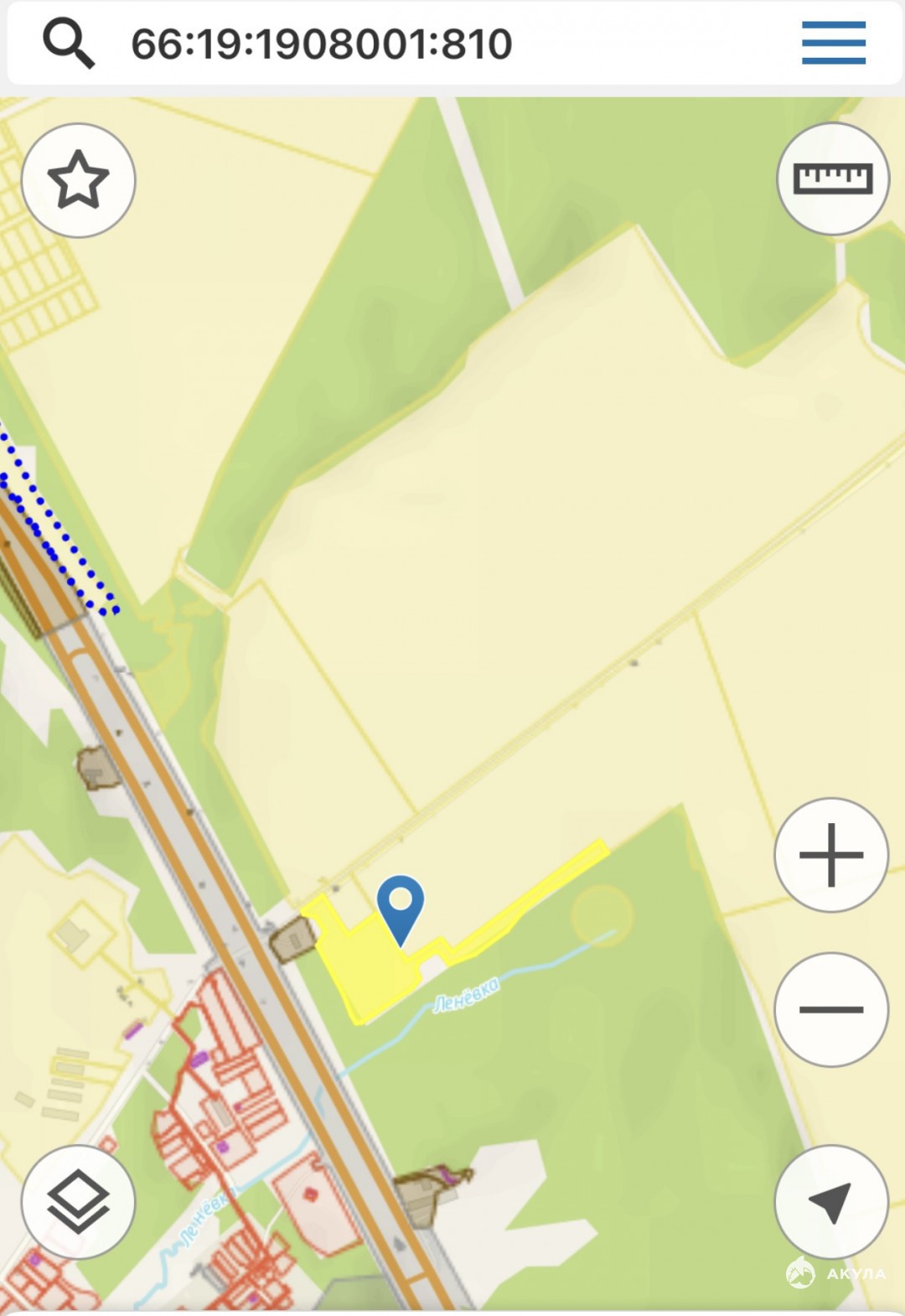This screenshot has height=1316, width=905.
Task: Tap the search magnifier icon
Action: pyautogui.click(x=69, y=44)
